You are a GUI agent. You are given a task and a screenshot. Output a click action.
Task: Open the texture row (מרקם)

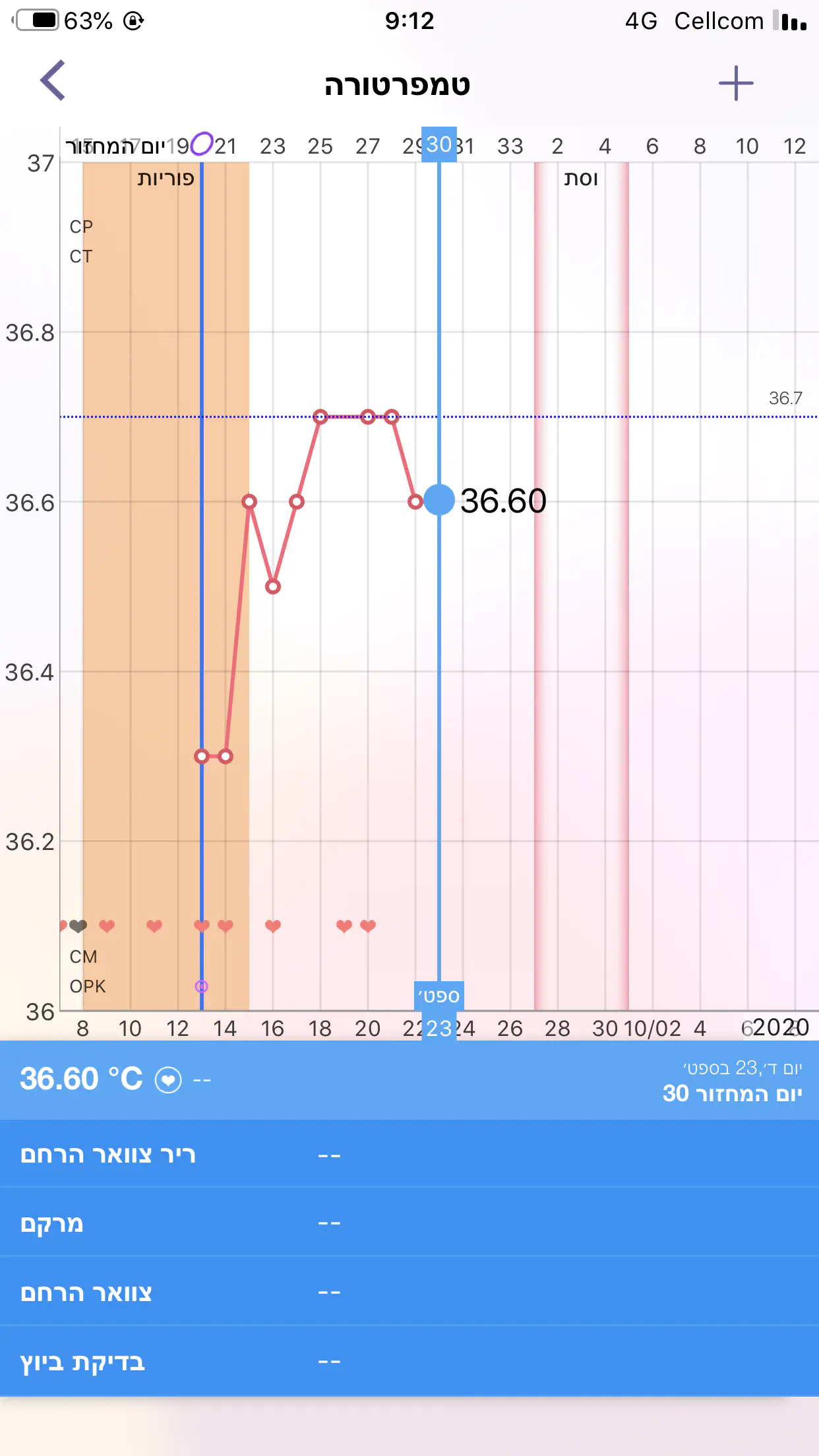coord(409,1223)
